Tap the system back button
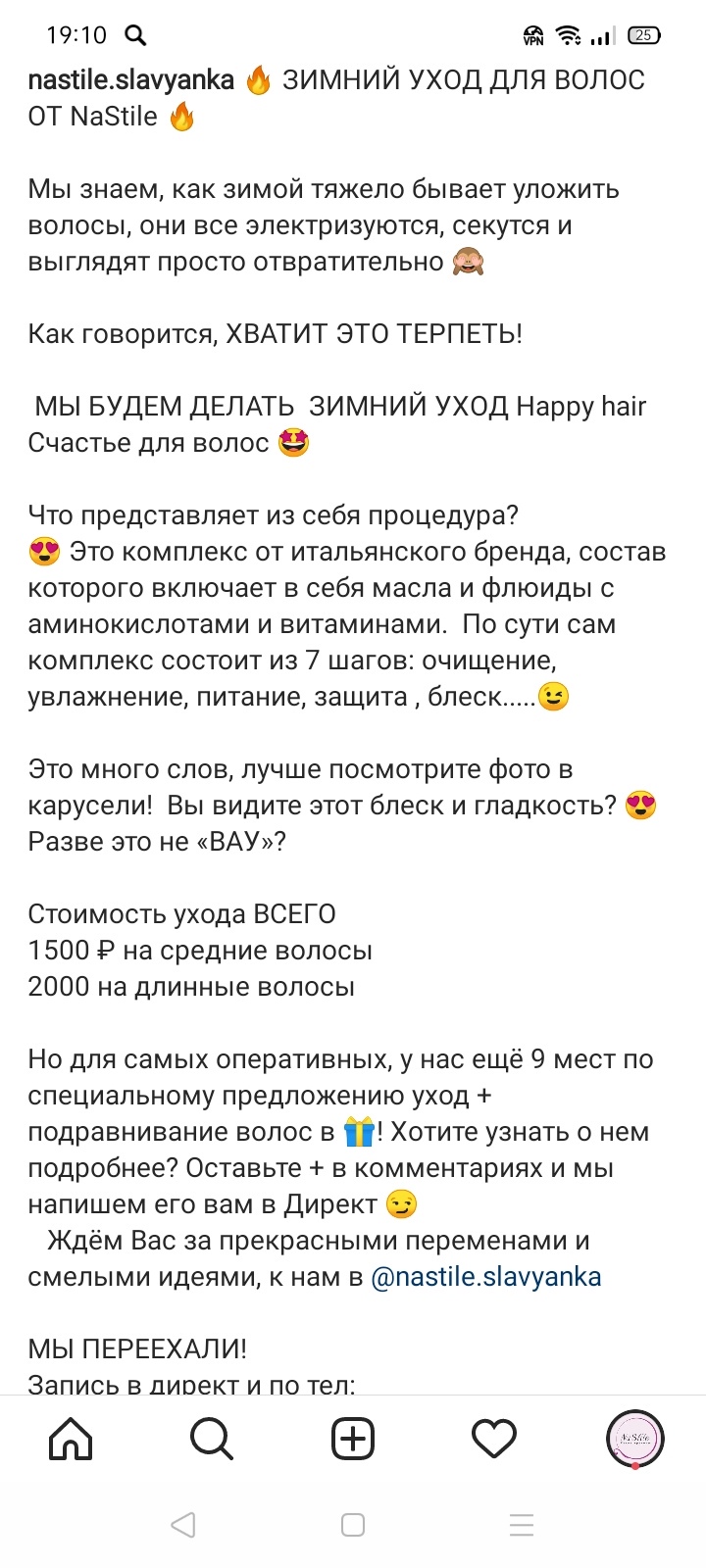Viewport: 706px width, 1568px height. 183,1525
